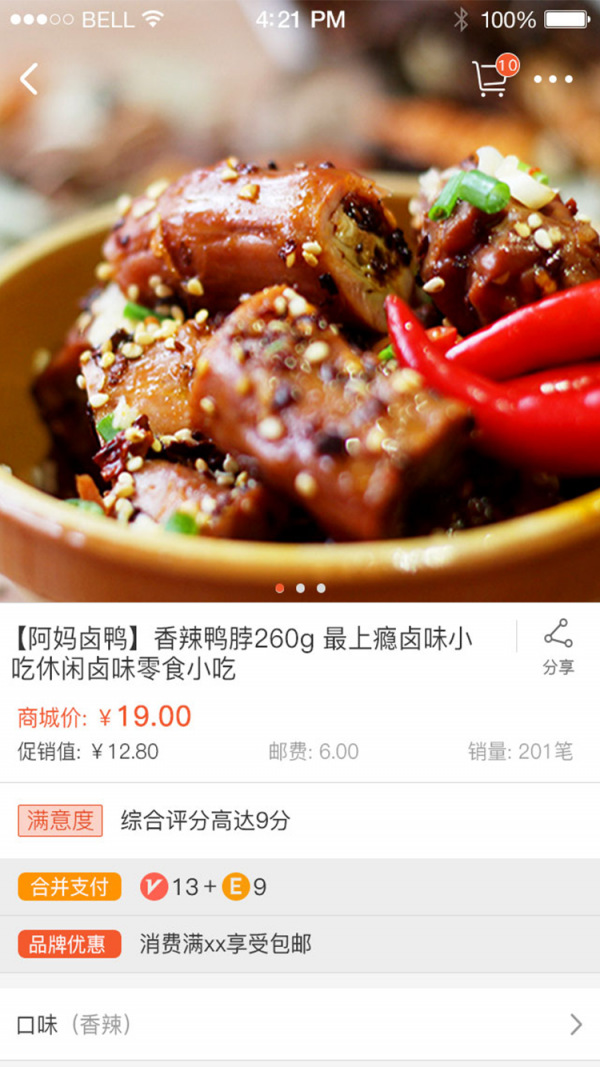600x1067 pixels.
Task: Open the shopping cart with 10 items
Action: click(491, 79)
